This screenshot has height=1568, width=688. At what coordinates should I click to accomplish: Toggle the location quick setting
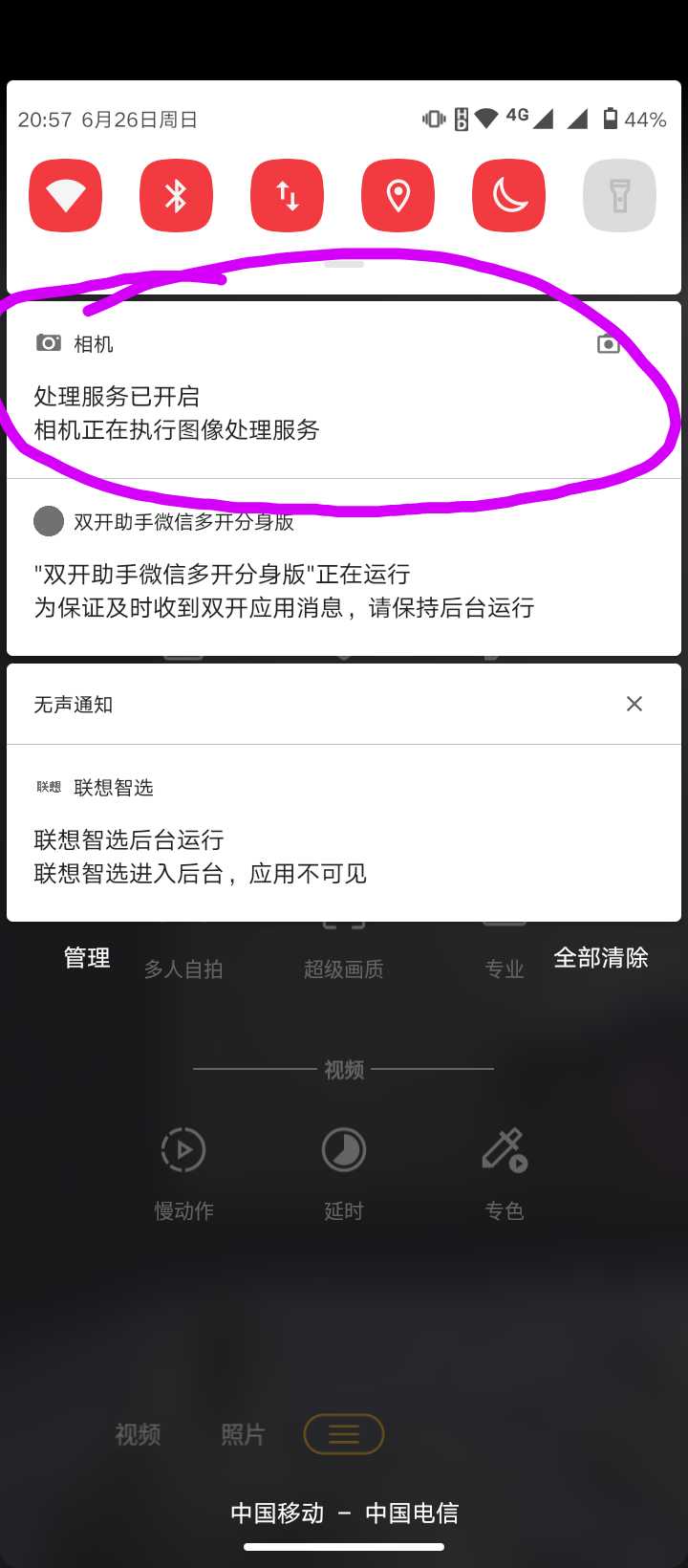click(x=398, y=196)
